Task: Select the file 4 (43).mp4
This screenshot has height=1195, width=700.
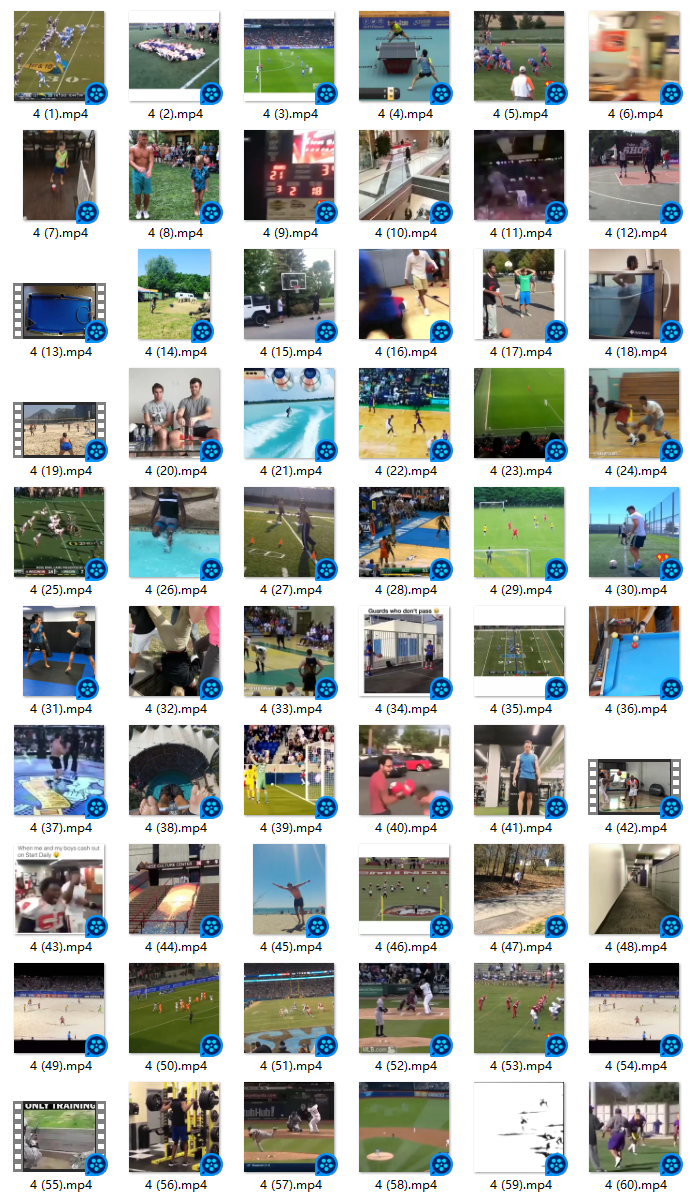Action: (59, 889)
